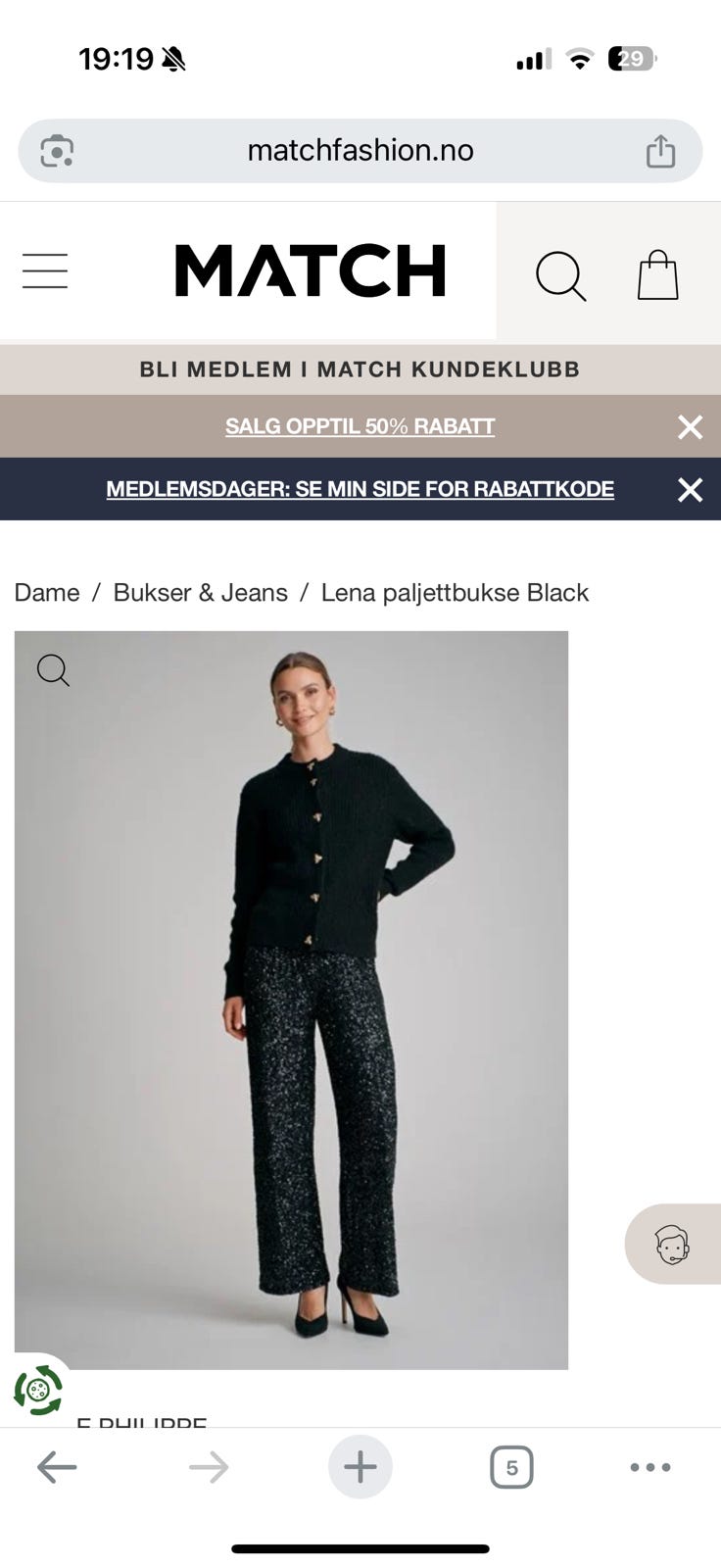Open the tabs overview showing 5 tabs
This screenshot has height=1568, width=721.
pyautogui.click(x=510, y=1466)
